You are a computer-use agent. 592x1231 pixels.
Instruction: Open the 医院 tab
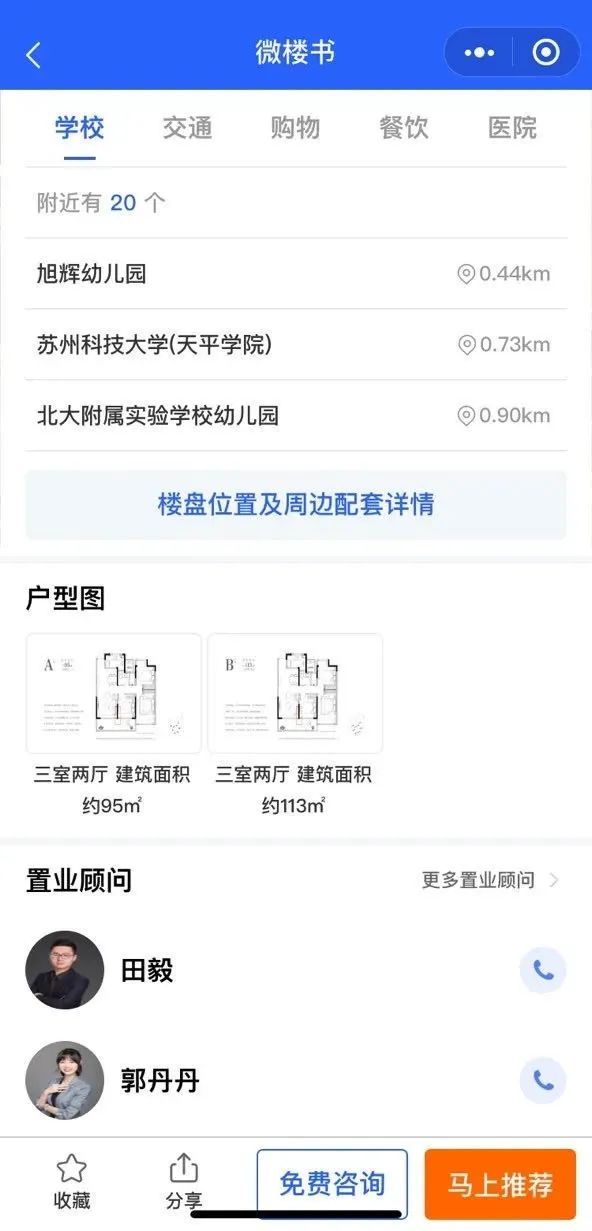tap(512, 128)
